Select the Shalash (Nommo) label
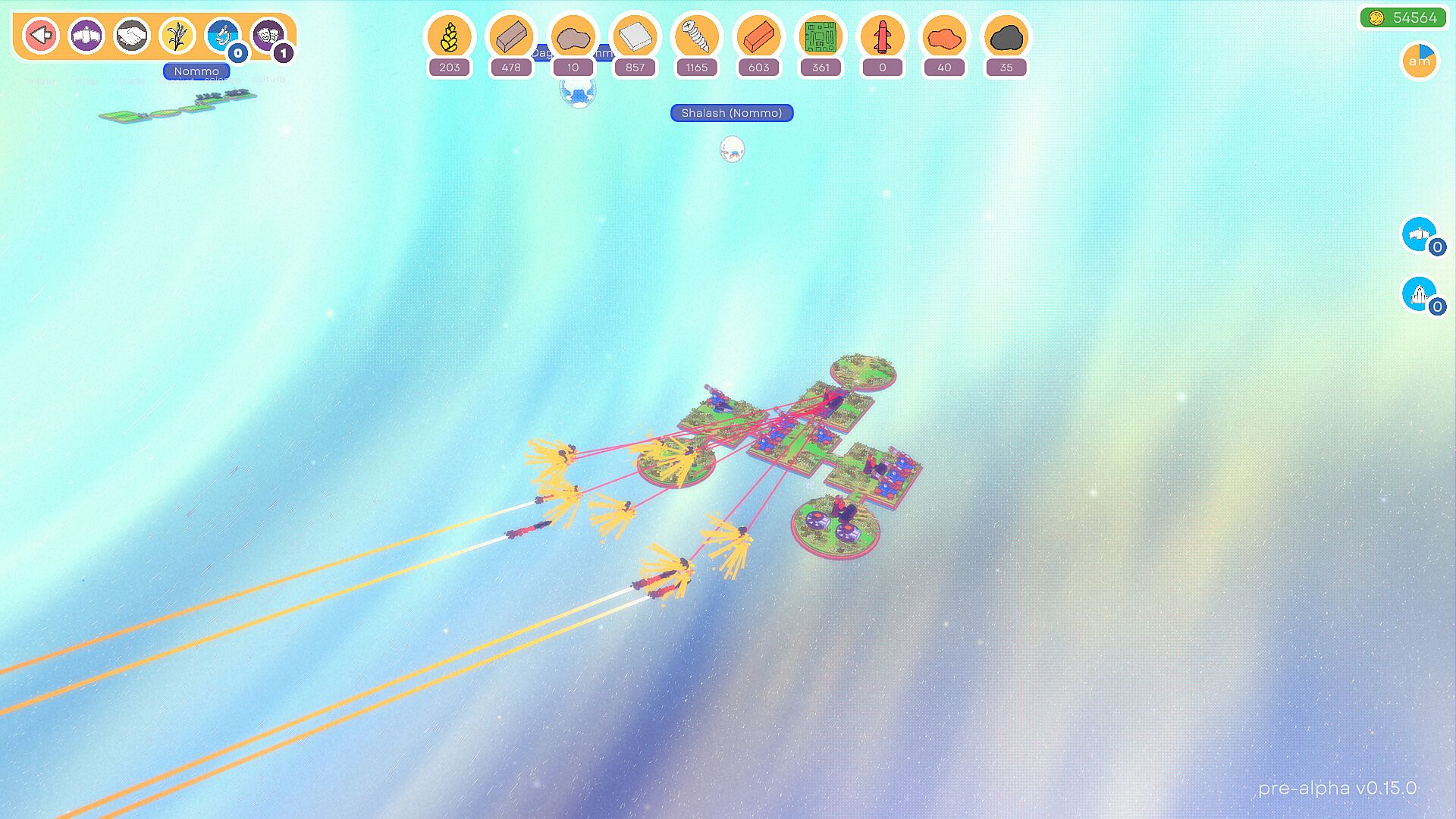1456x819 pixels. [x=731, y=113]
